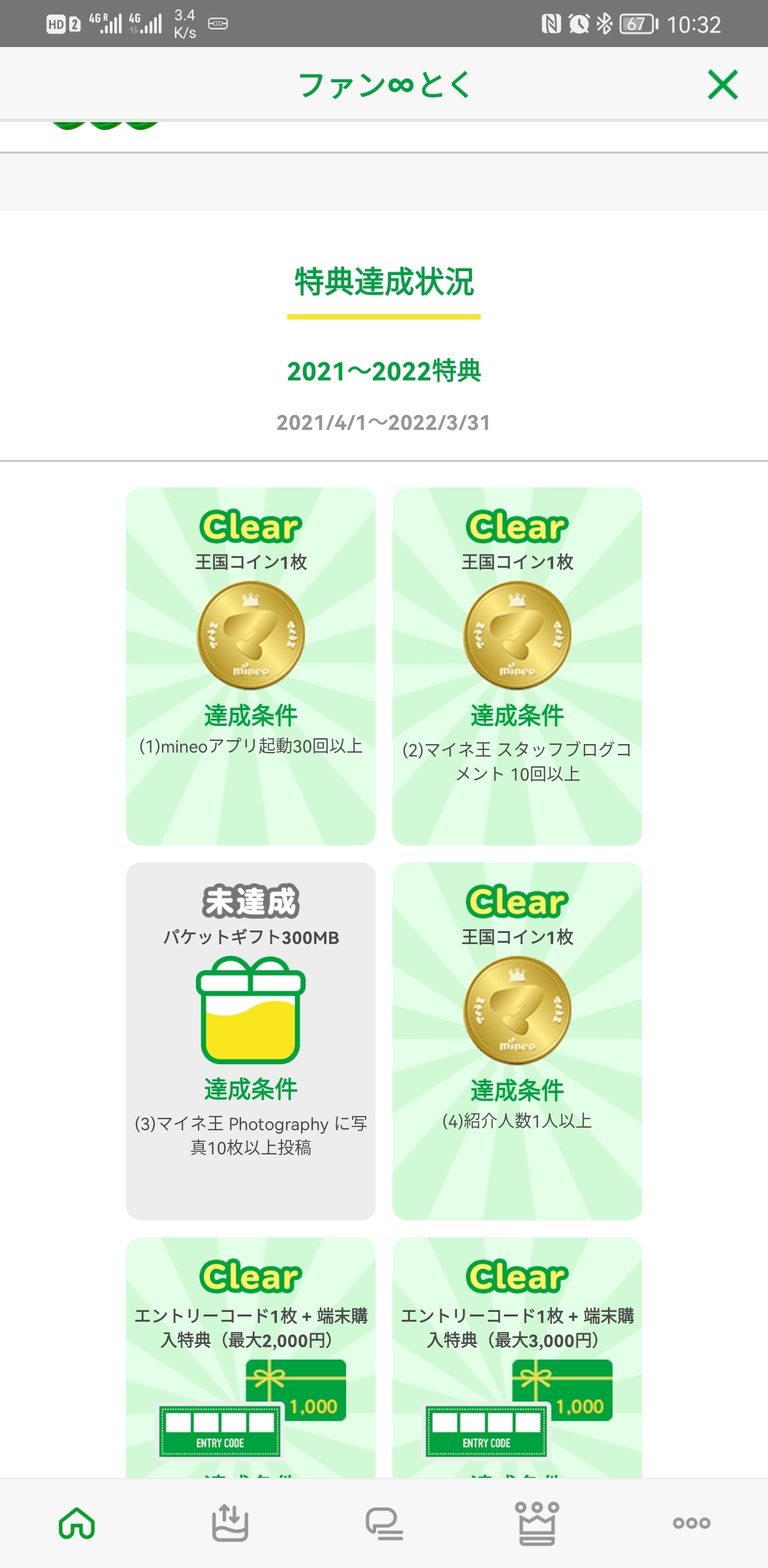Image resolution: width=768 pixels, height=1568 pixels.
Task: Switch to the chat support tab
Action: pyautogui.click(x=384, y=1524)
